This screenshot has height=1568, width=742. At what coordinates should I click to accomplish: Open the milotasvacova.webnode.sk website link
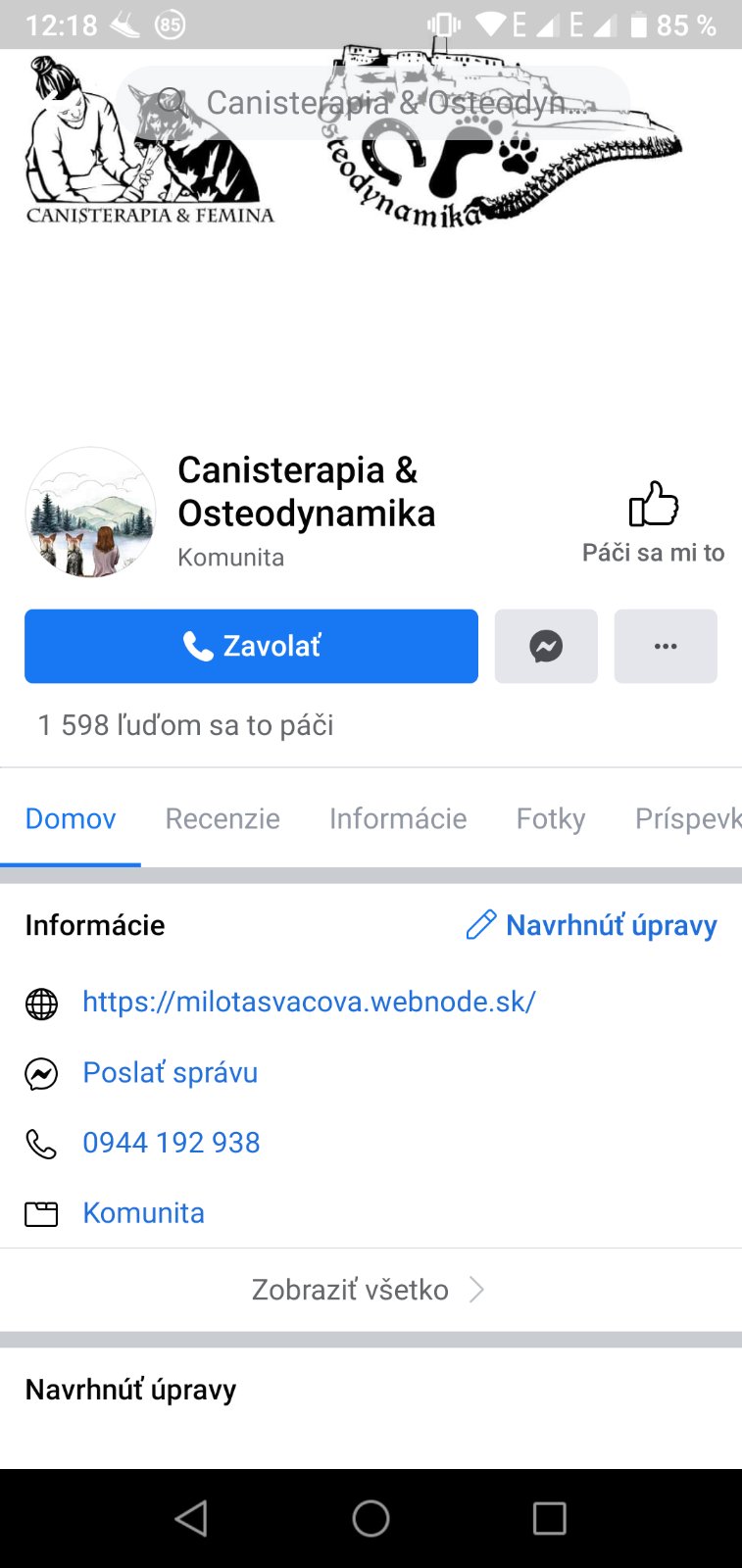coord(309,1002)
